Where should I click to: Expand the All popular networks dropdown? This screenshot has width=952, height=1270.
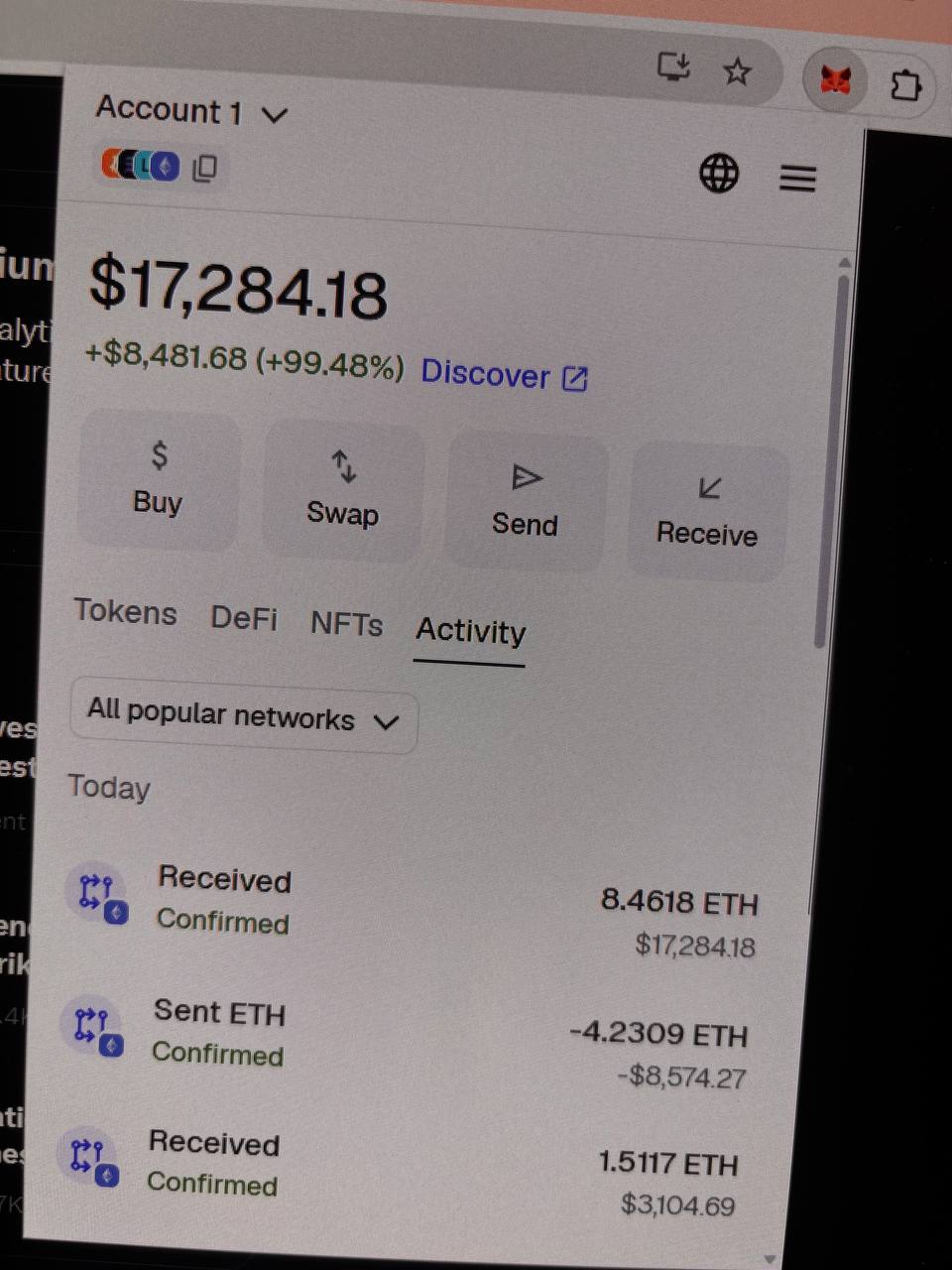[244, 716]
